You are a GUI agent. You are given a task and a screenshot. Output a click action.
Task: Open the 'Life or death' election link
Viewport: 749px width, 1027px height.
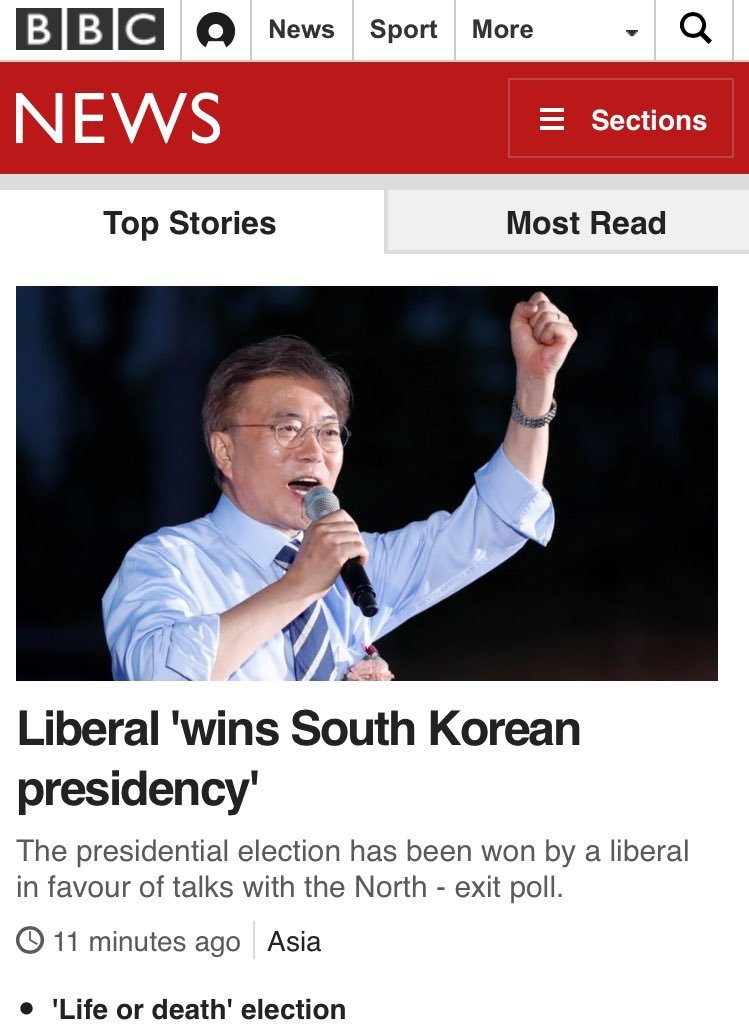coord(198,1009)
